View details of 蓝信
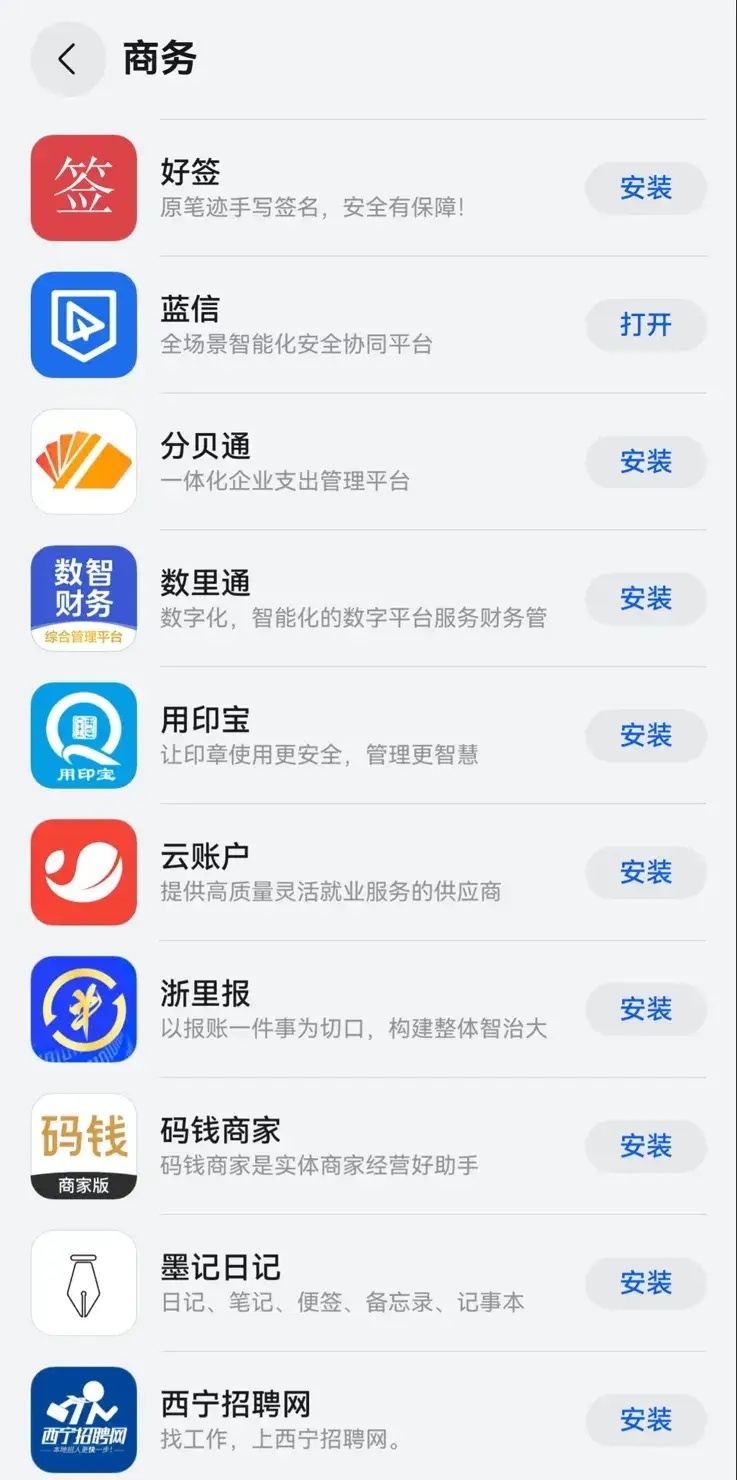 [368, 325]
